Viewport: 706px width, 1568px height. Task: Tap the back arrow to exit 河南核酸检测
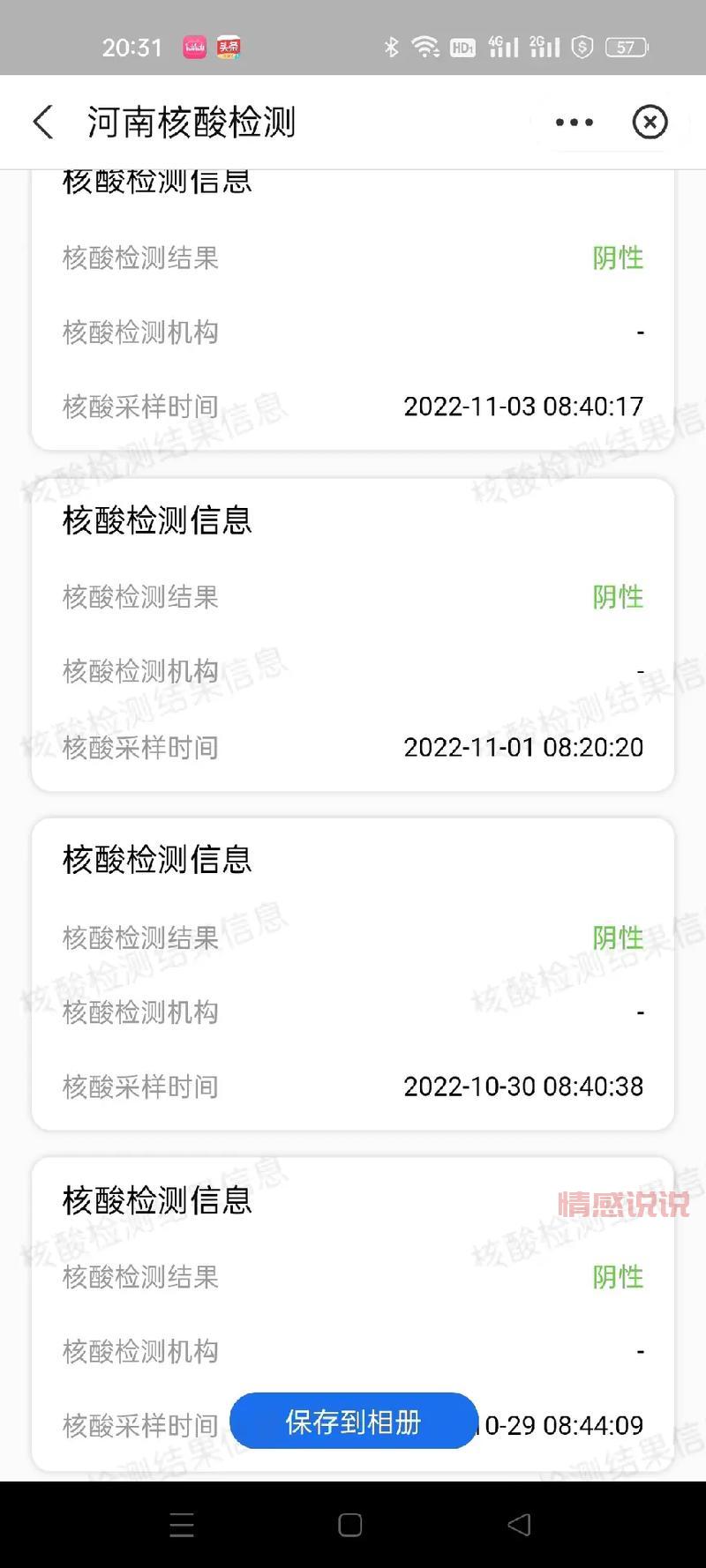tap(42, 122)
